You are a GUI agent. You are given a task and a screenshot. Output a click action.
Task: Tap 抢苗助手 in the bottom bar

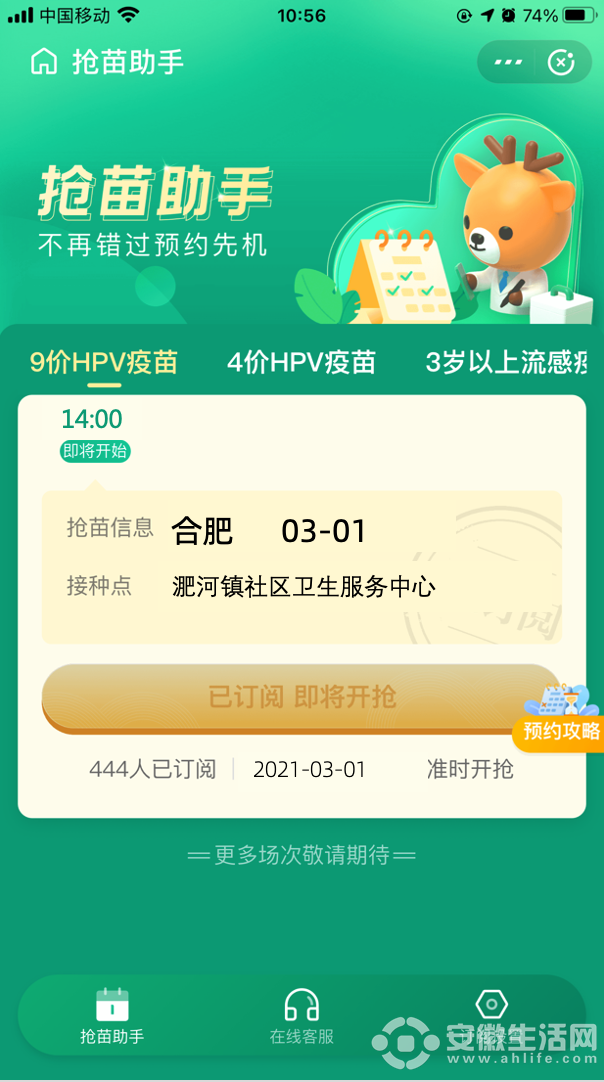(x=112, y=1016)
